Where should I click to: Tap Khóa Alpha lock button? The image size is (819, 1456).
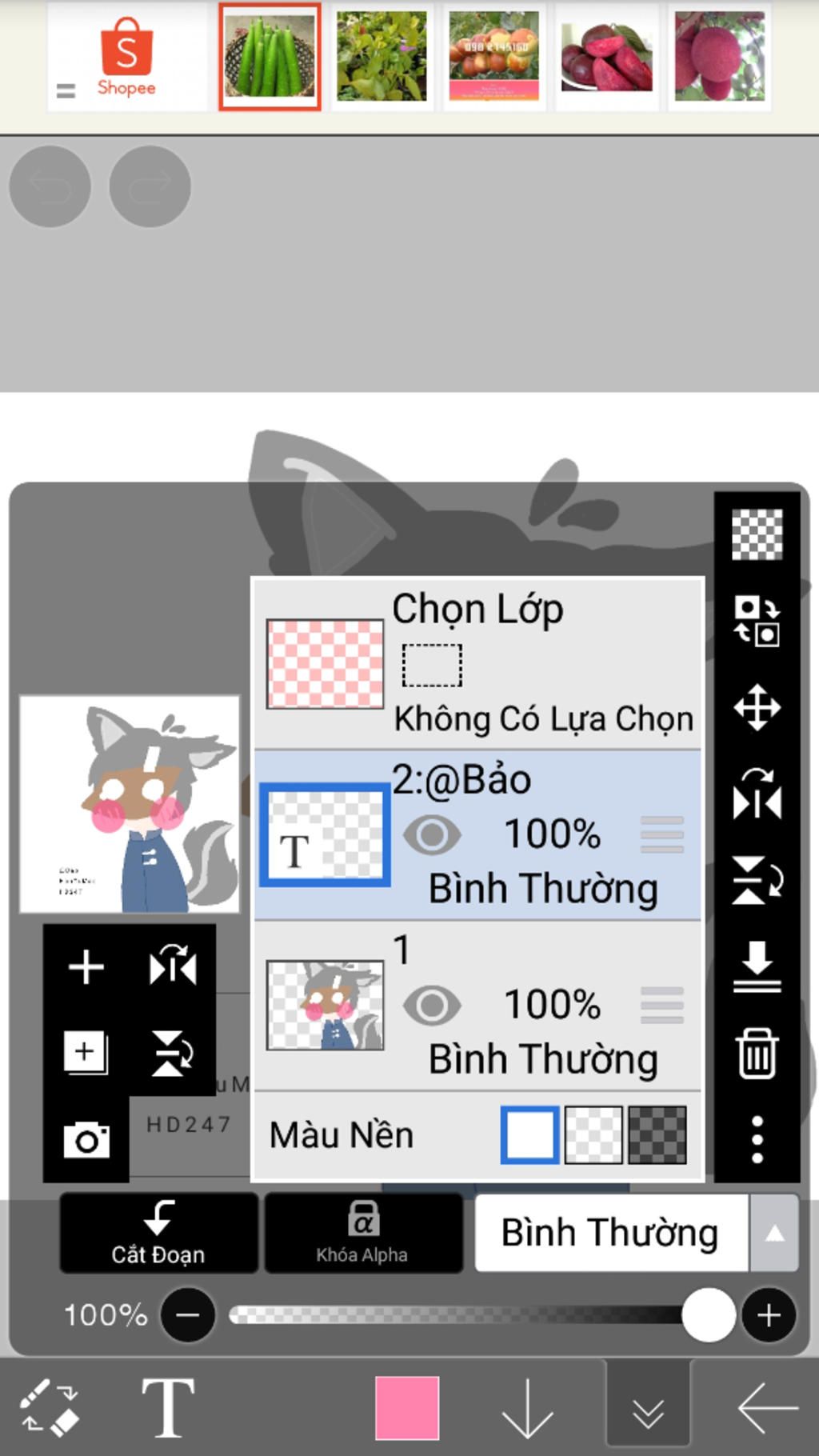[363, 1233]
